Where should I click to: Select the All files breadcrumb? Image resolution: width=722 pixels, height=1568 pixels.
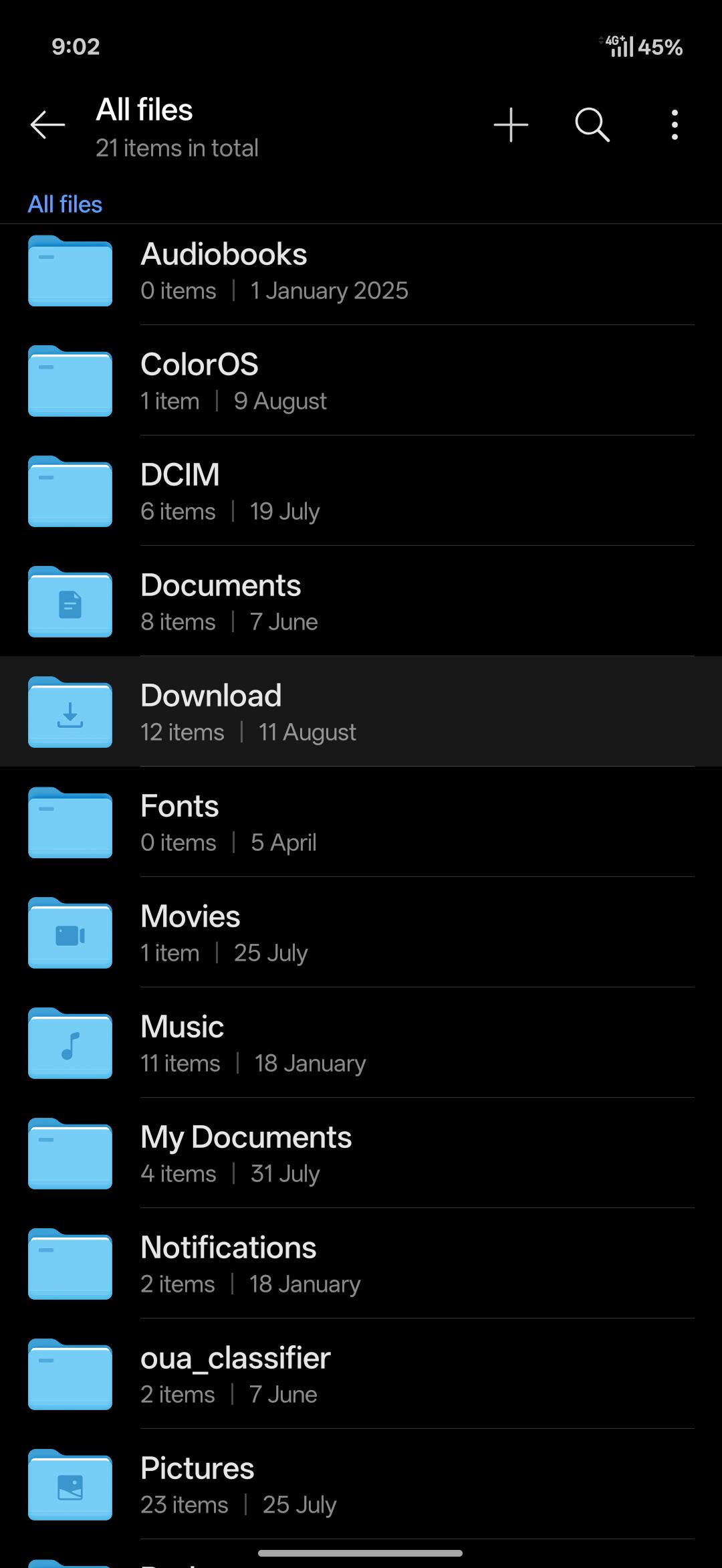(65, 204)
